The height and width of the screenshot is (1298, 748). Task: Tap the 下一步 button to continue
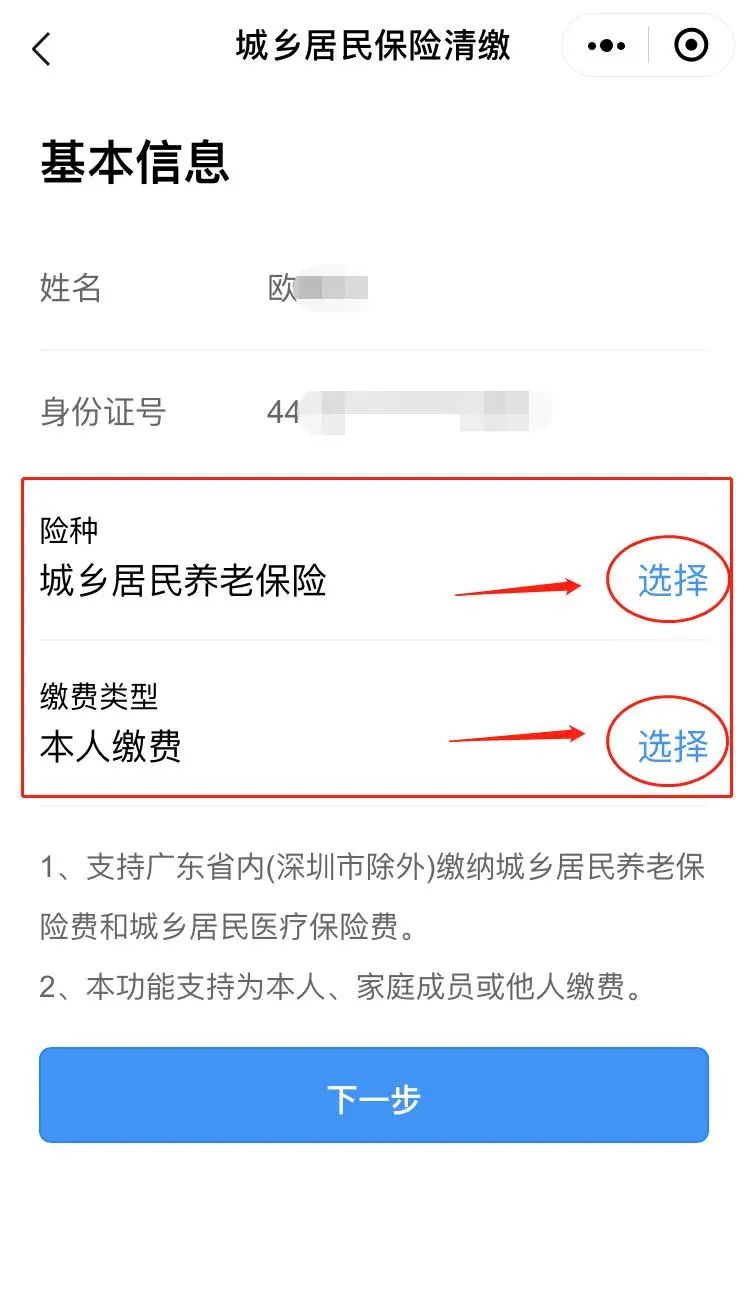[x=374, y=1096]
